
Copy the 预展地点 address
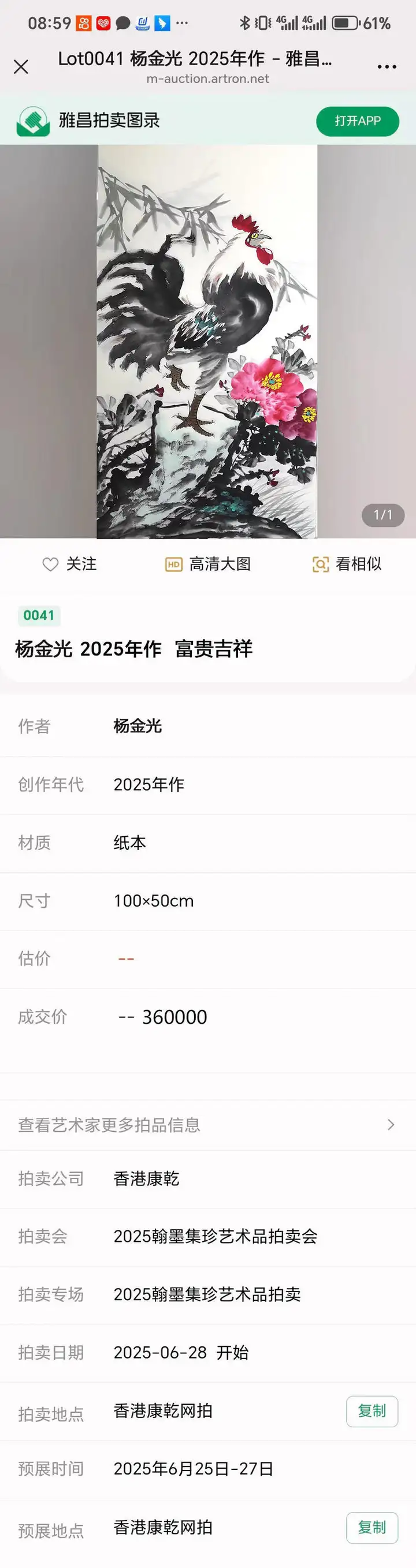coord(372,1527)
